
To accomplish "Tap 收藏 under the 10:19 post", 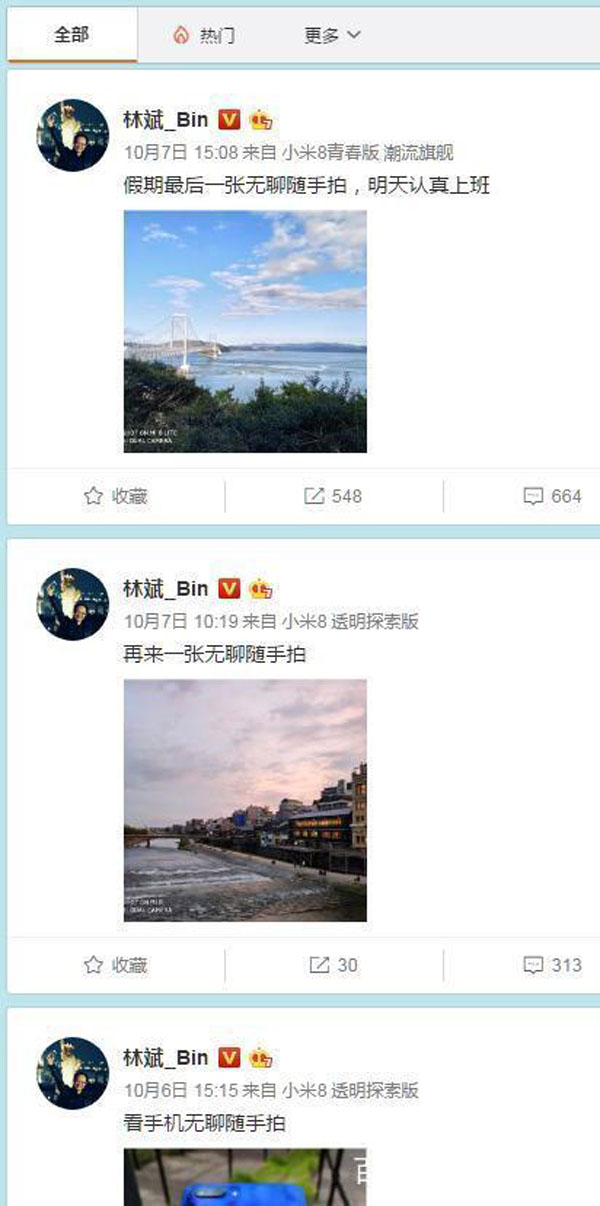I will point(116,965).
